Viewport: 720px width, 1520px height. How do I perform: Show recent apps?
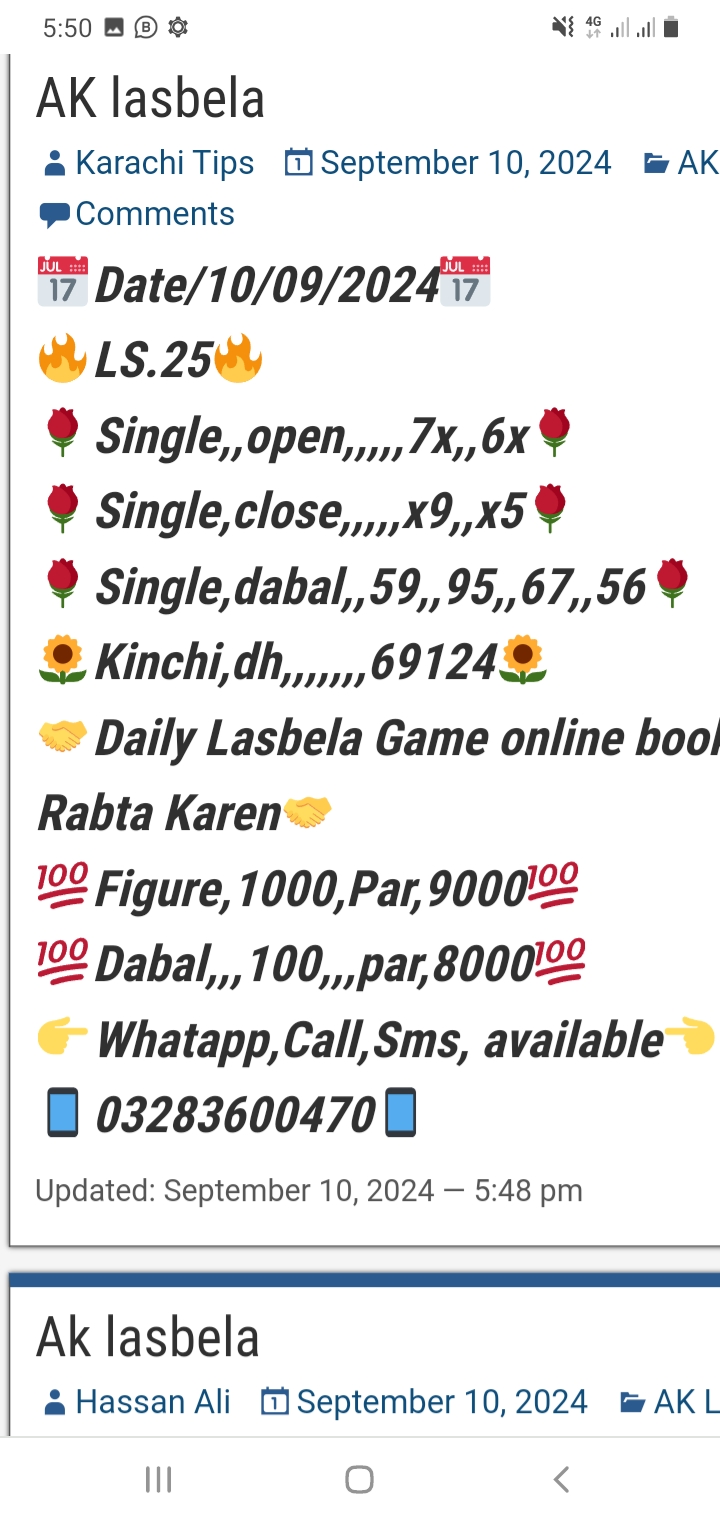(158, 1479)
